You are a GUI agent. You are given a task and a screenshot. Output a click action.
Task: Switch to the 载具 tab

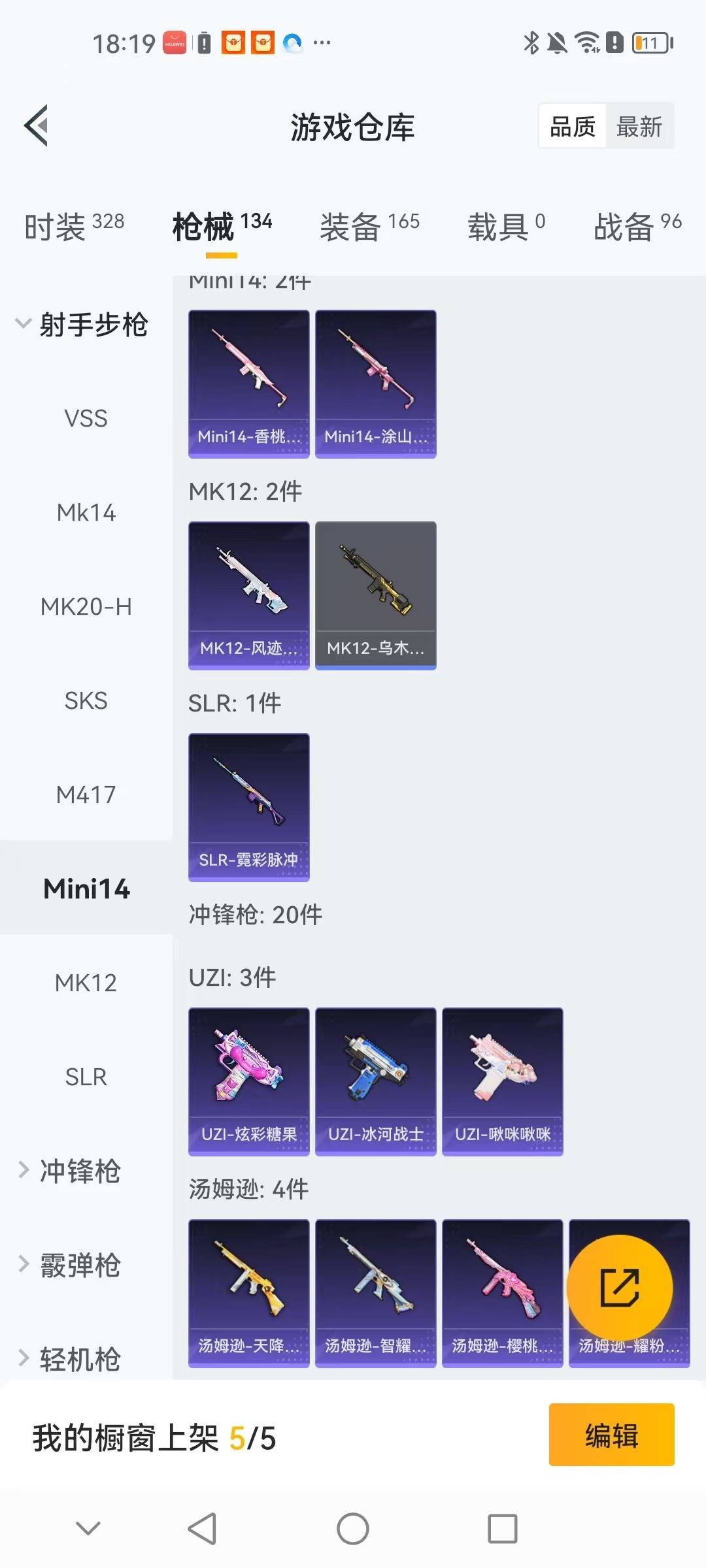click(x=506, y=227)
